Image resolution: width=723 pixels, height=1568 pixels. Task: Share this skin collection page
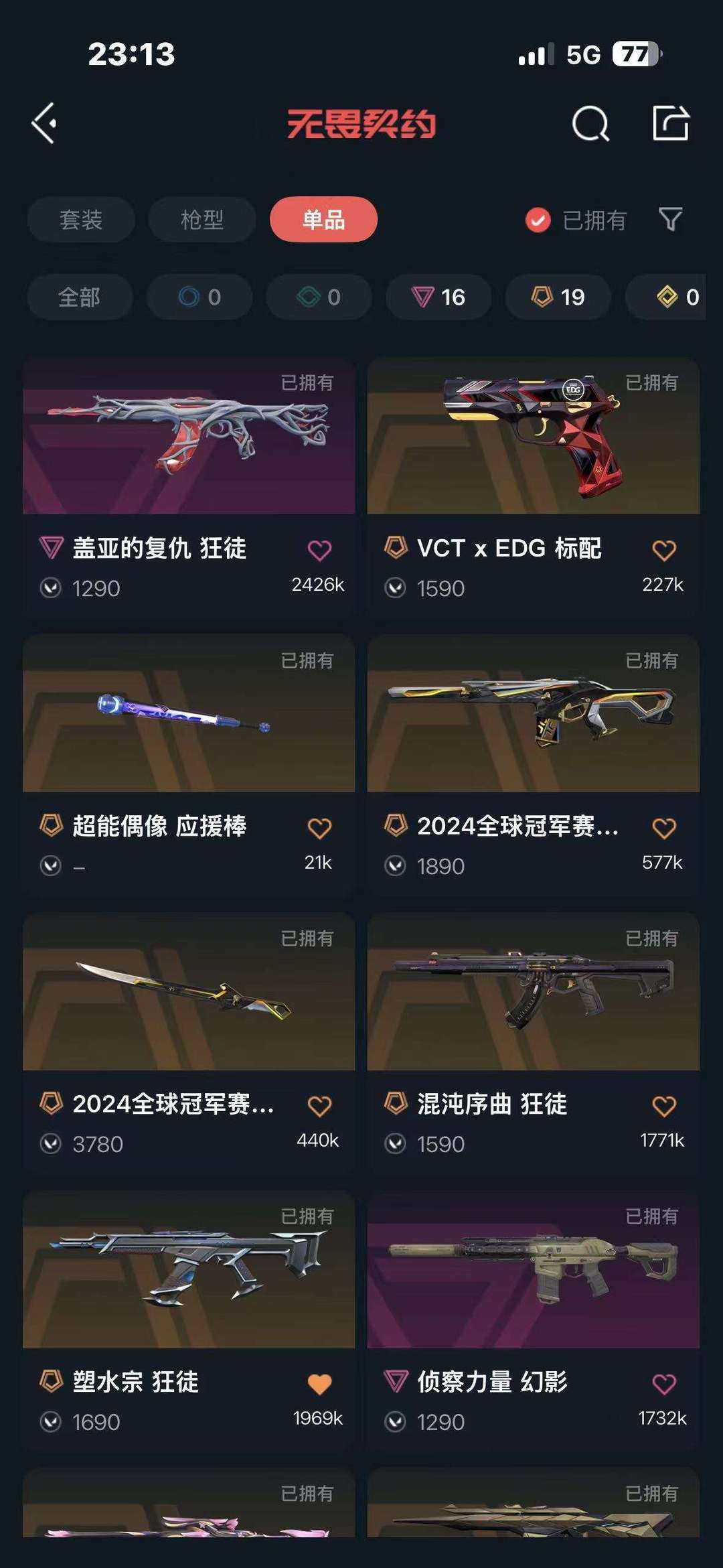(x=671, y=123)
